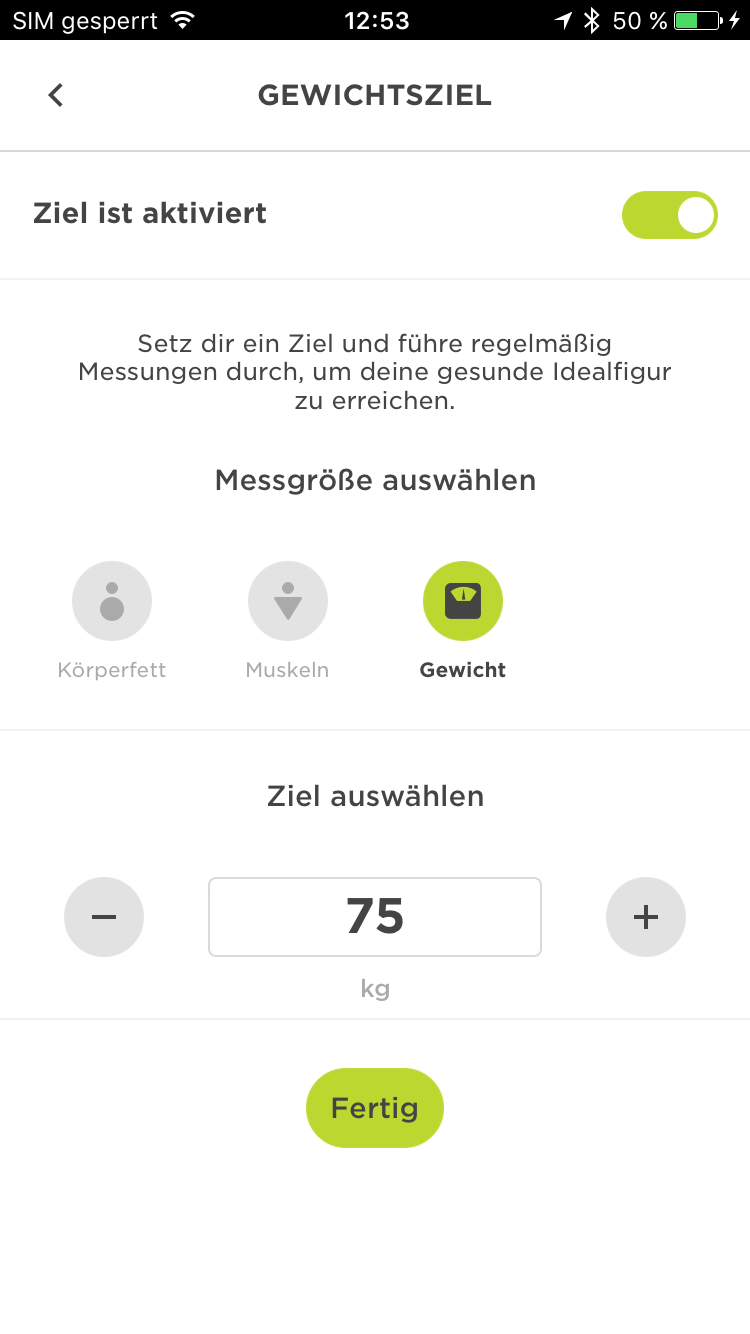Edit the 75 kg target value field
The image size is (750, 1334).
pos(375,917)
